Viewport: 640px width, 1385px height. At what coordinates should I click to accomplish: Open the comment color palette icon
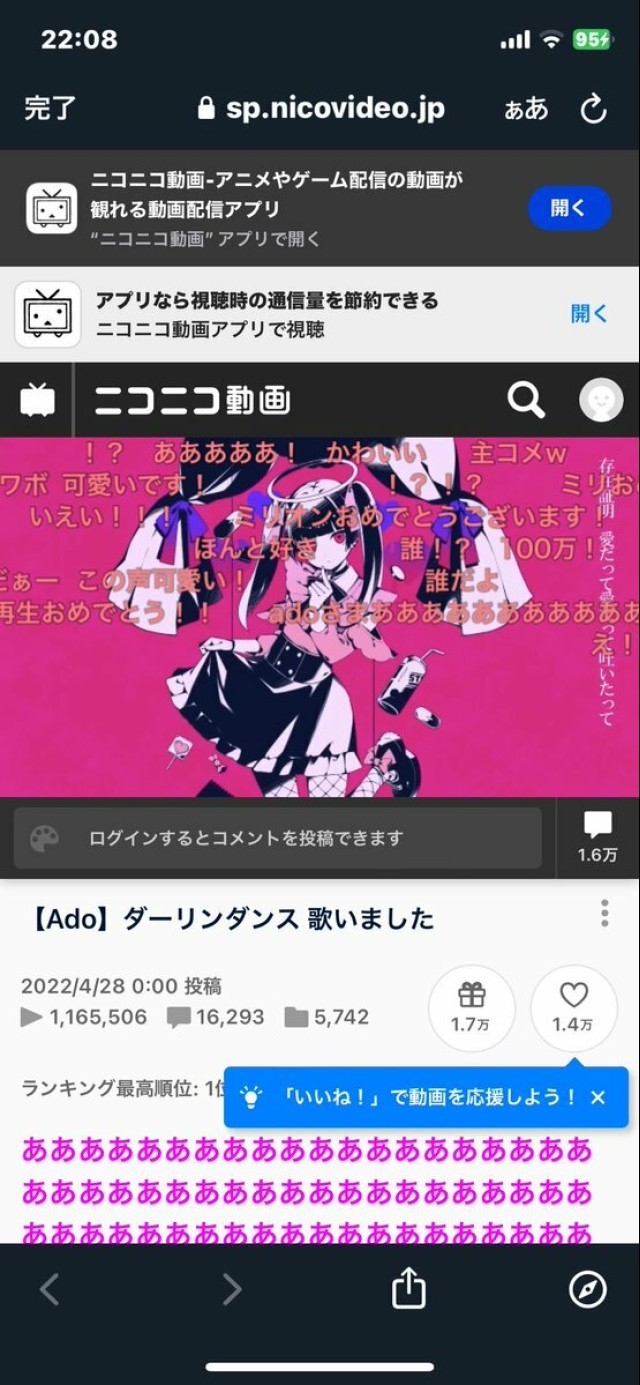44,838
